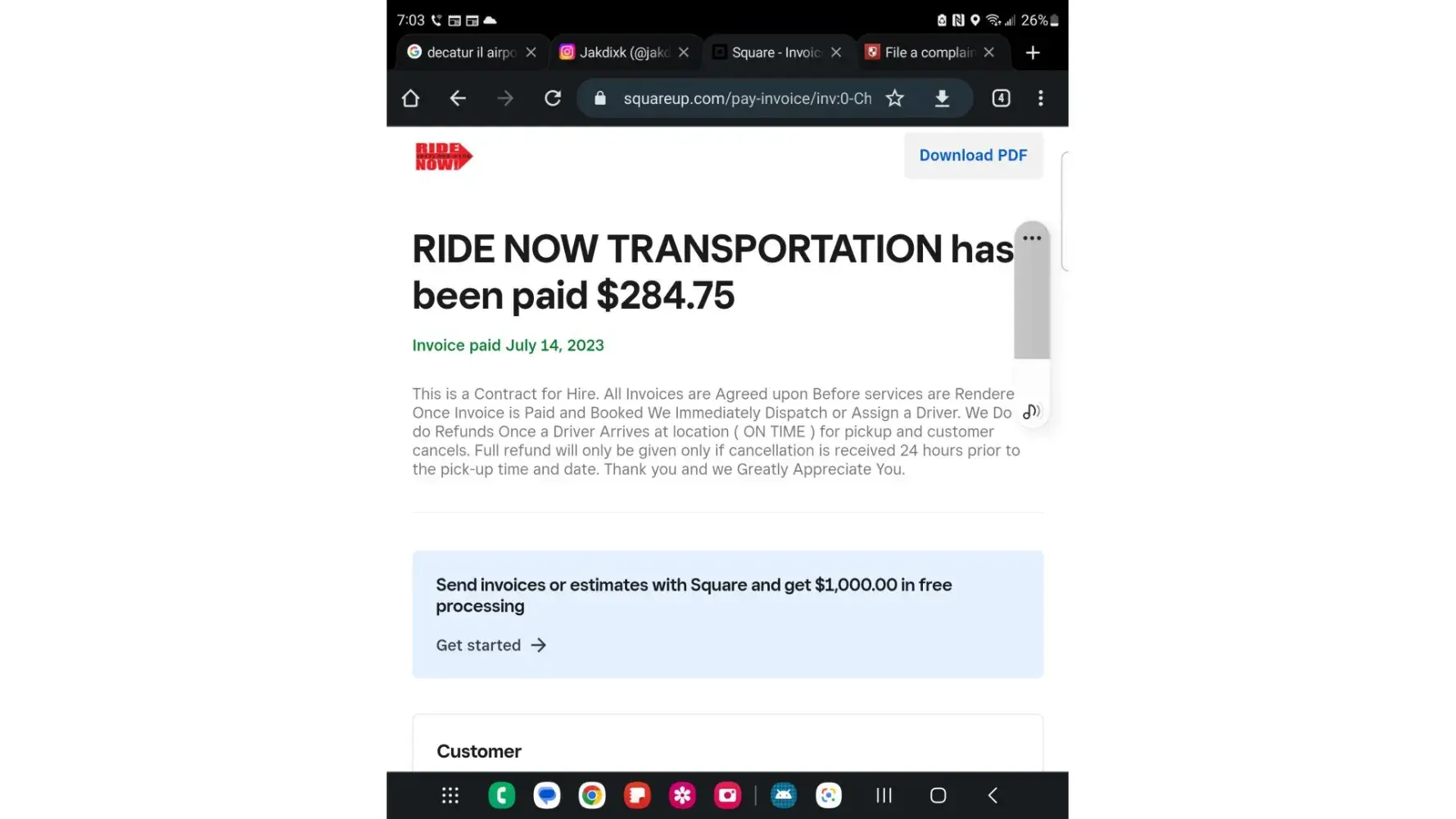Open the tab switcher showing 4 tabs
Image resolution: width=1456 pixels, height=819 pixels.
coord(1001,98)
